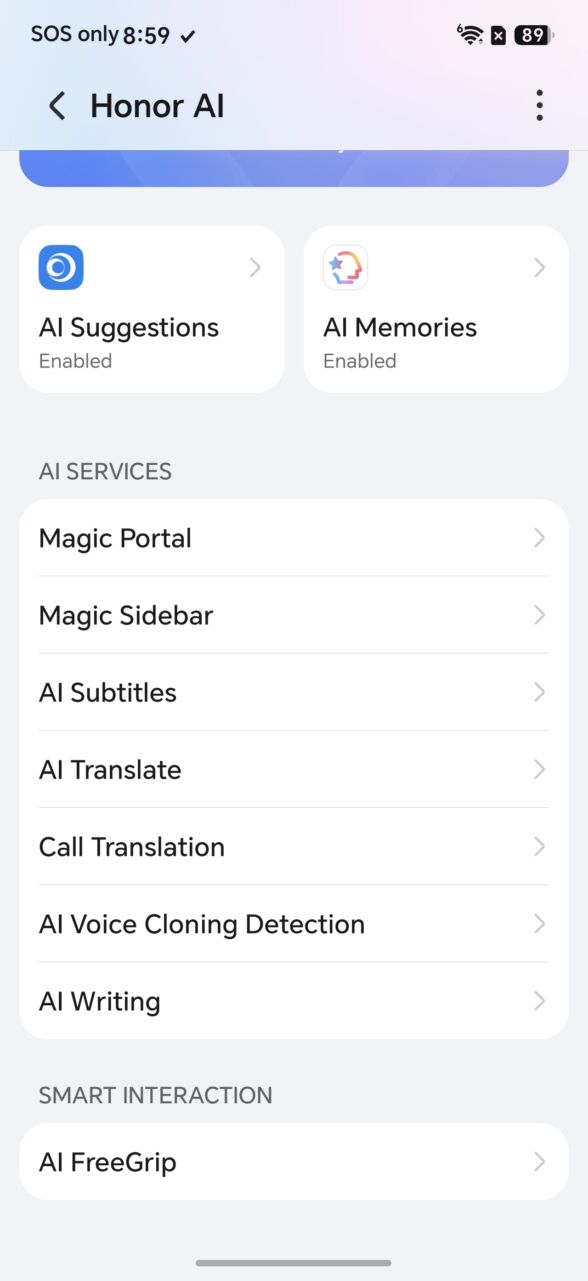This screenshot has width=588, height=1281.
Task: Select the AI Subtitles row
Action: tap(294, 692)
